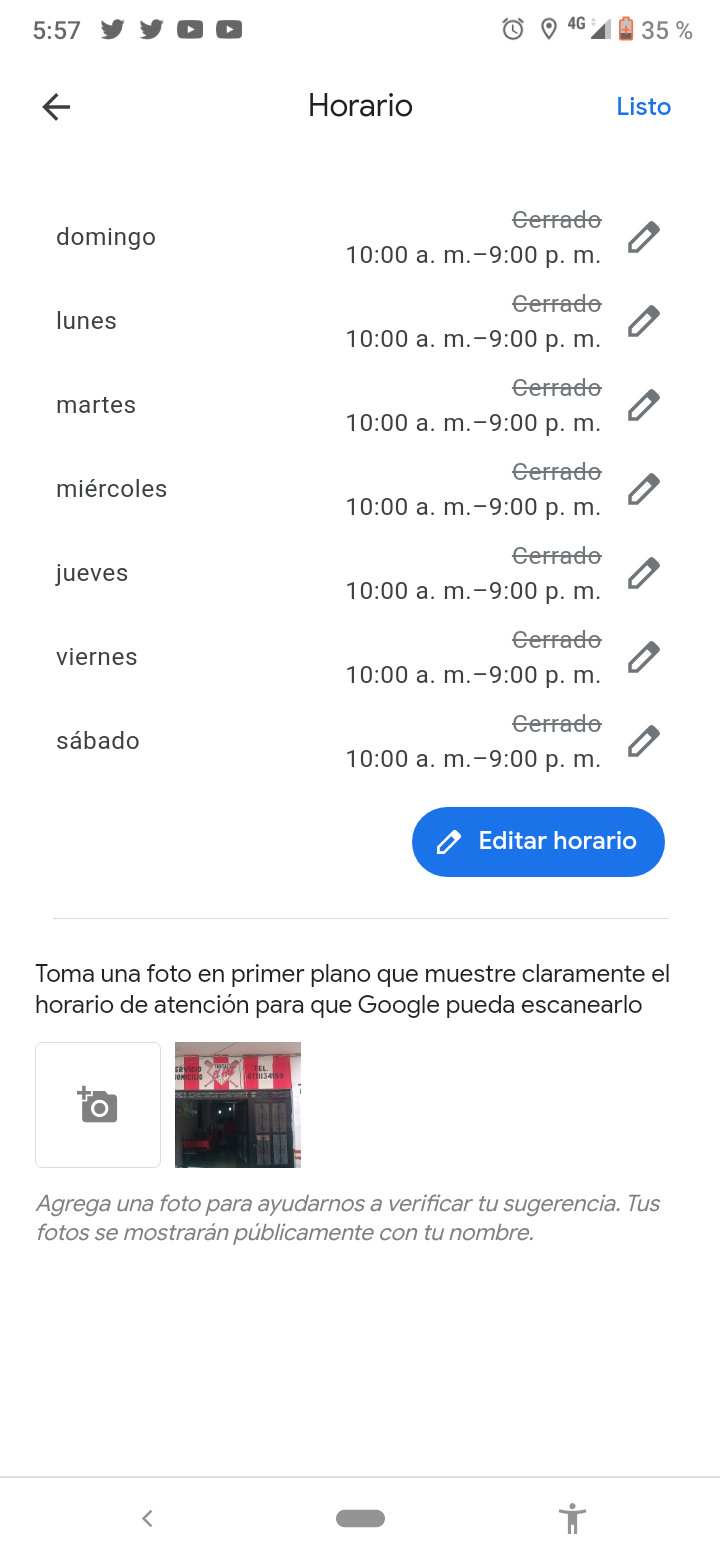Edit lunes' schedule with the pencil icon
The height and width of the screenshot is (1560, 720).
pyautogui.click(x=644, y=320)
